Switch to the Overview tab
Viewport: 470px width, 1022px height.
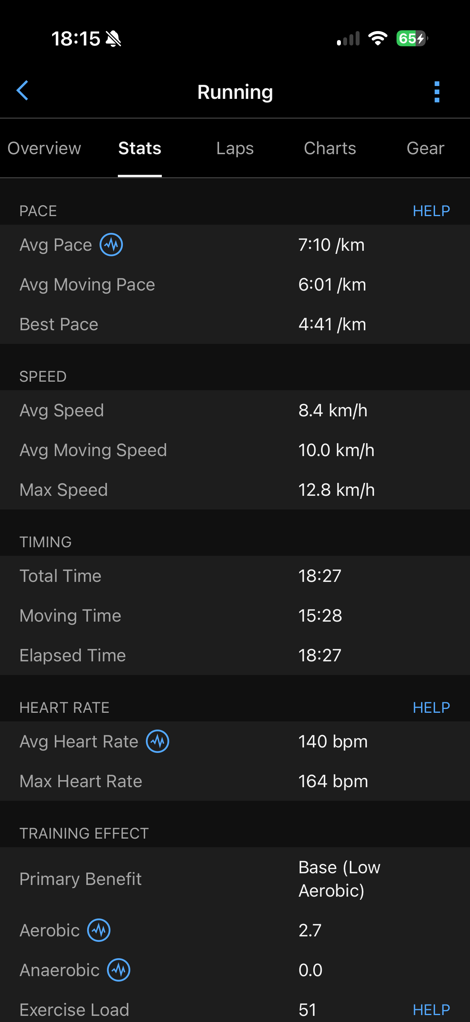44,148
